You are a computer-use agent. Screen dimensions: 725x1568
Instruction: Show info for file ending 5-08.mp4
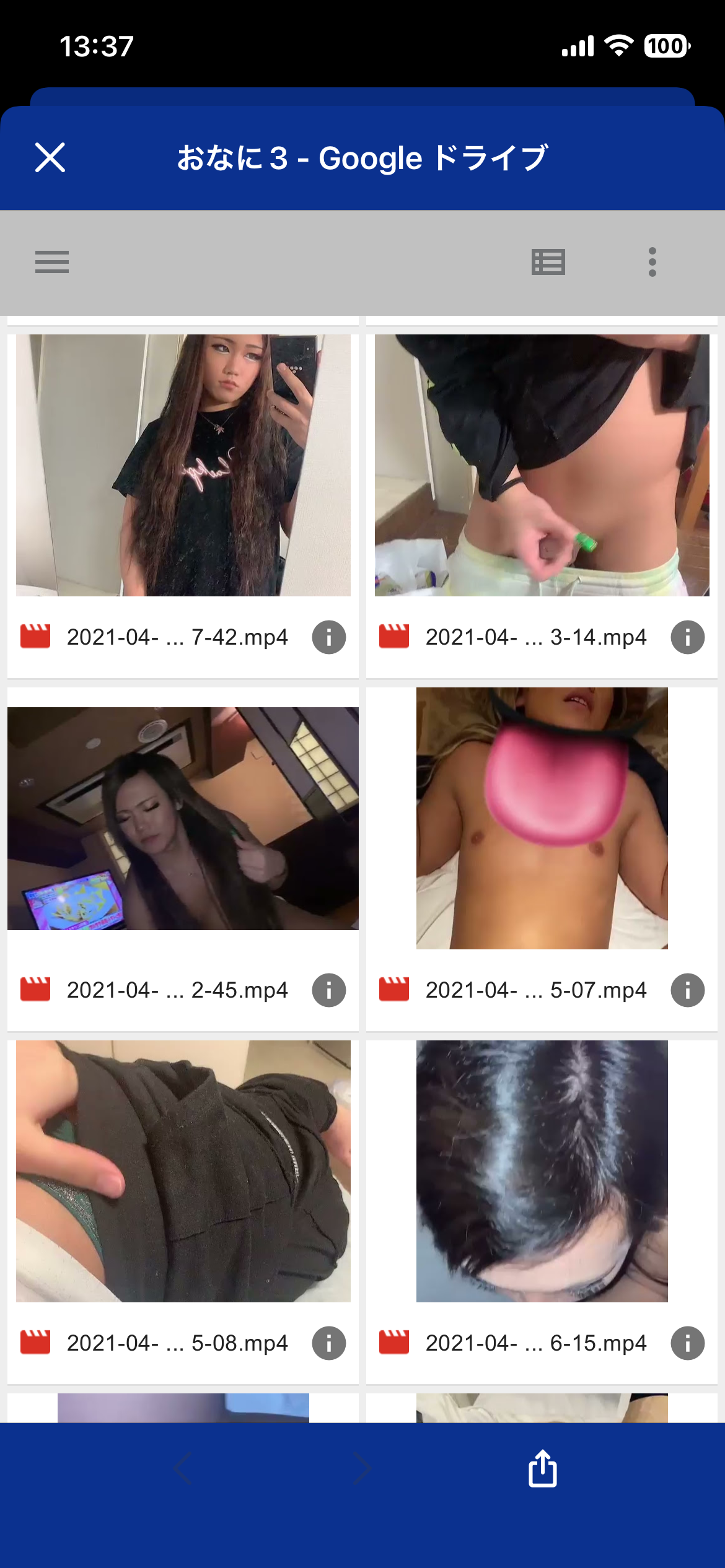coord(329,1343)
